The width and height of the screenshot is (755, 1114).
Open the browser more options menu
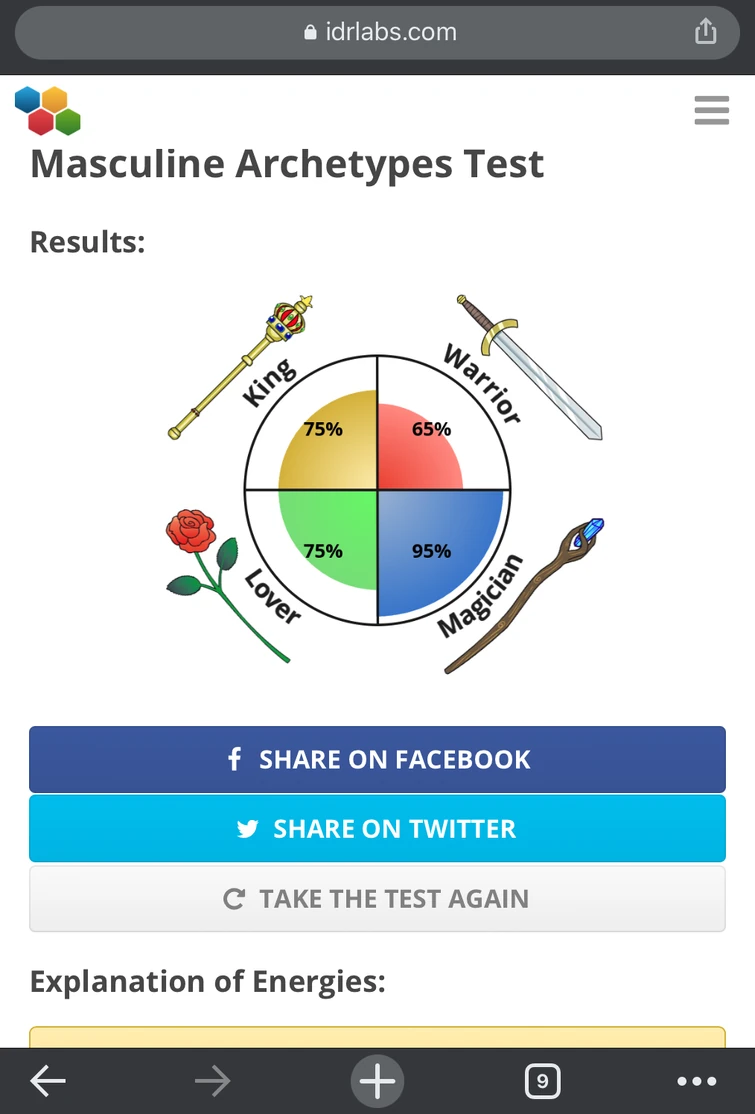click(697, 1081)
